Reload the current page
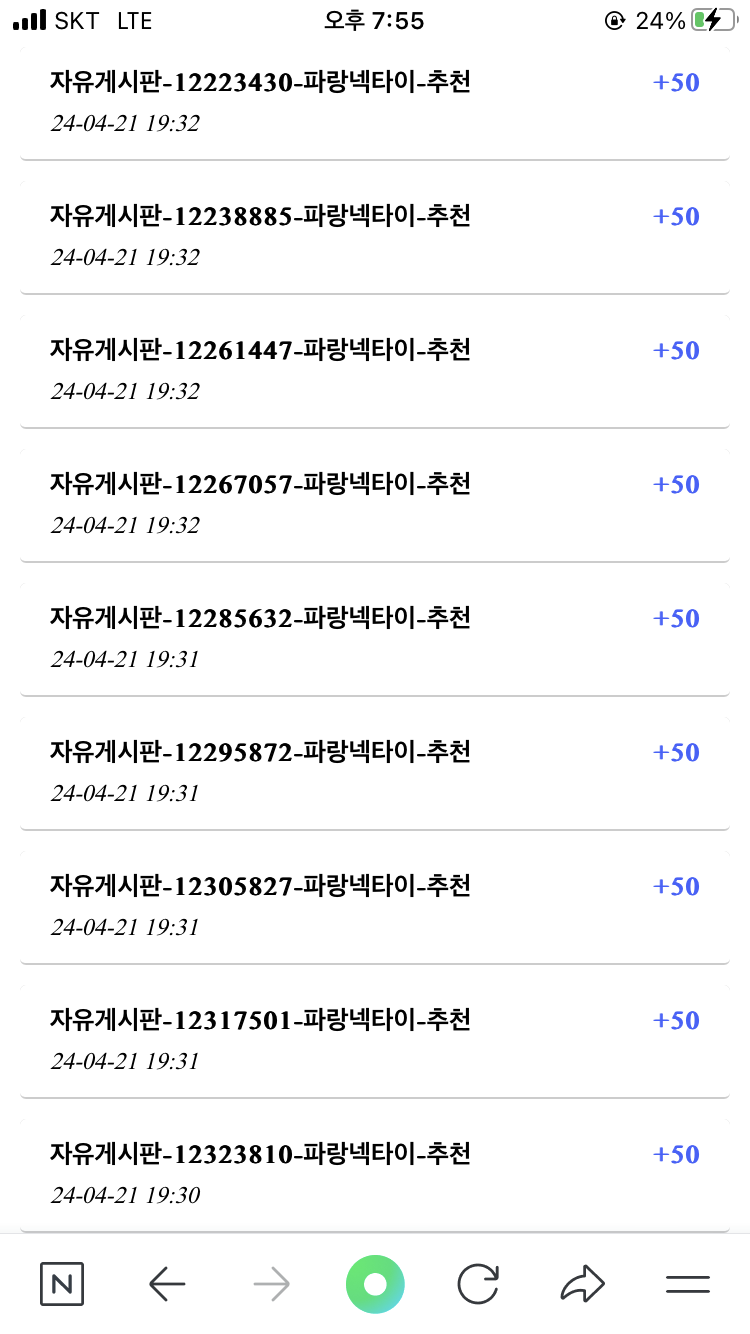The height and width of the screenshot is (1334, 750). pos(478,1284)
